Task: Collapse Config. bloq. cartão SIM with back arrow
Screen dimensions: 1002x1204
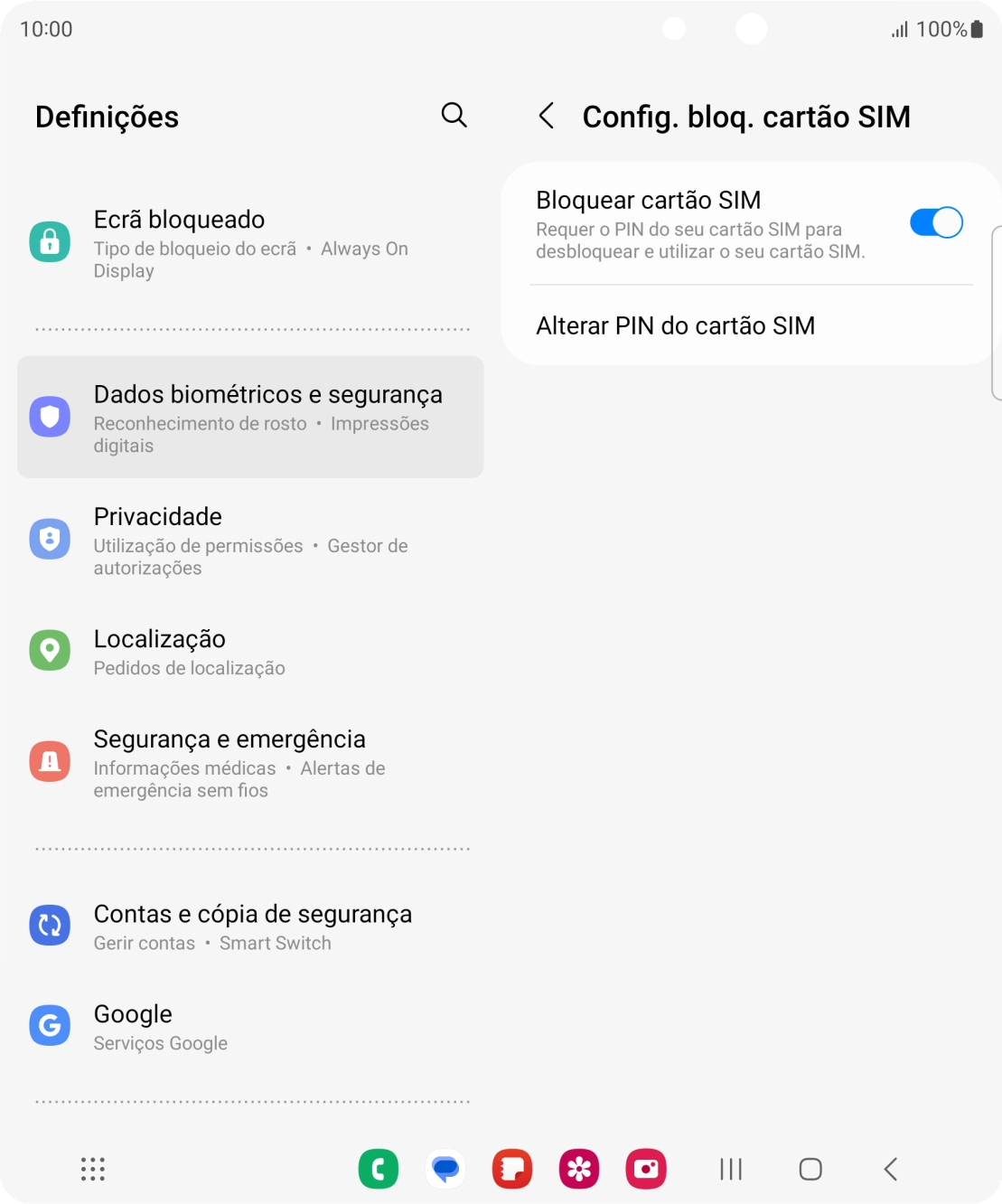Action: (547, 117)
